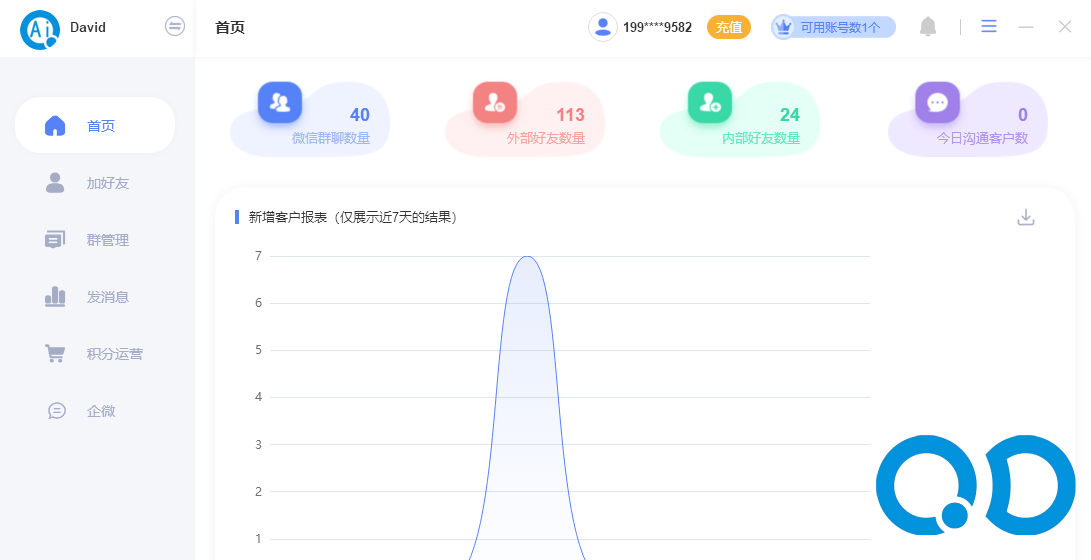
Task: Open the notifications bell
Action: click(x=928, y=27)
